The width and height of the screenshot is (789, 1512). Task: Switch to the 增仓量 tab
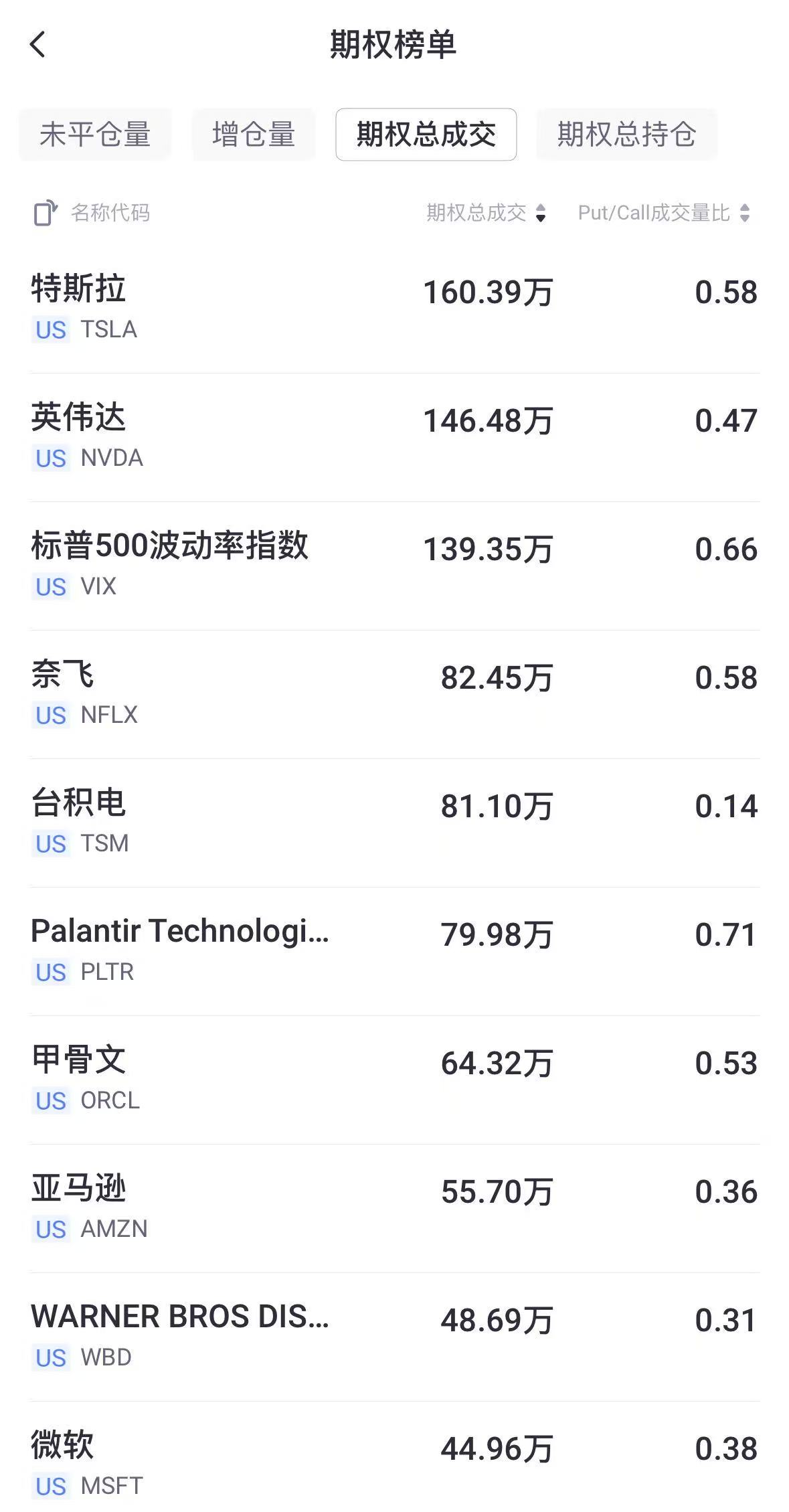254,135
